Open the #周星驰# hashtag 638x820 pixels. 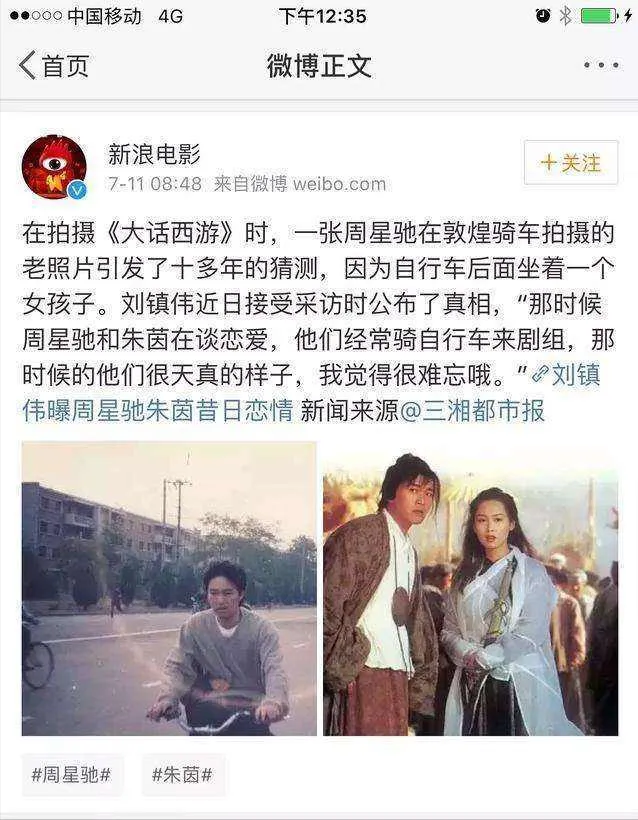point(71,775)
